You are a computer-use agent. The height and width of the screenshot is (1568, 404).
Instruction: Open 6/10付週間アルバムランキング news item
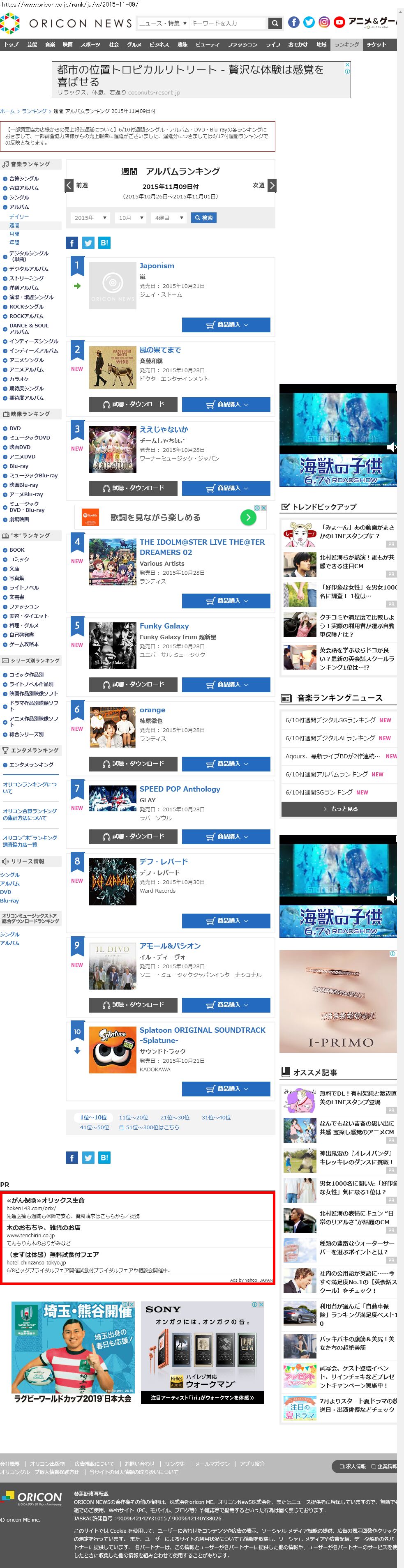click(327, 774)
